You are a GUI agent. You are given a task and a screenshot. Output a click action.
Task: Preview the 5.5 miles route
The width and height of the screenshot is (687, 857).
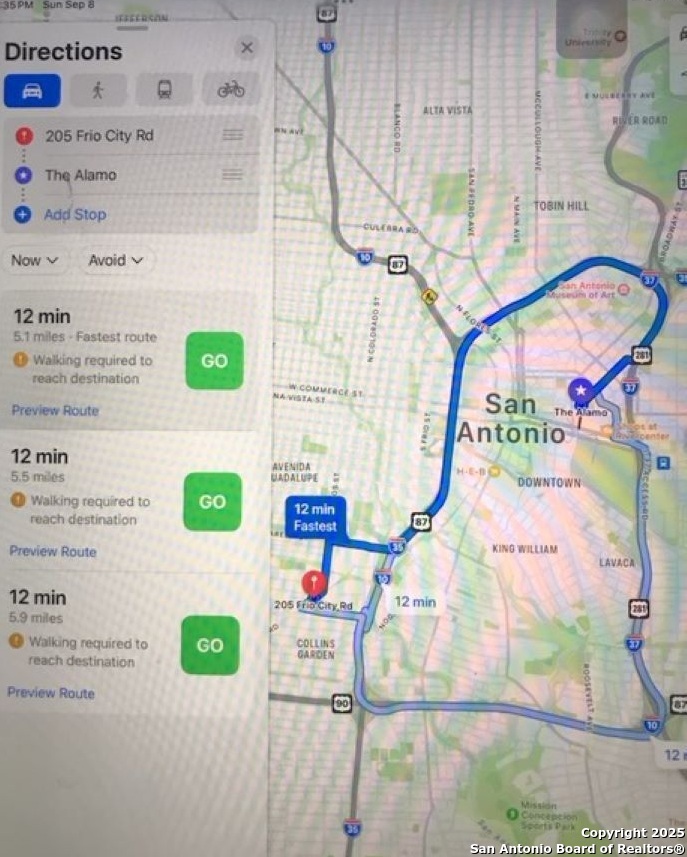pos(53,551)
